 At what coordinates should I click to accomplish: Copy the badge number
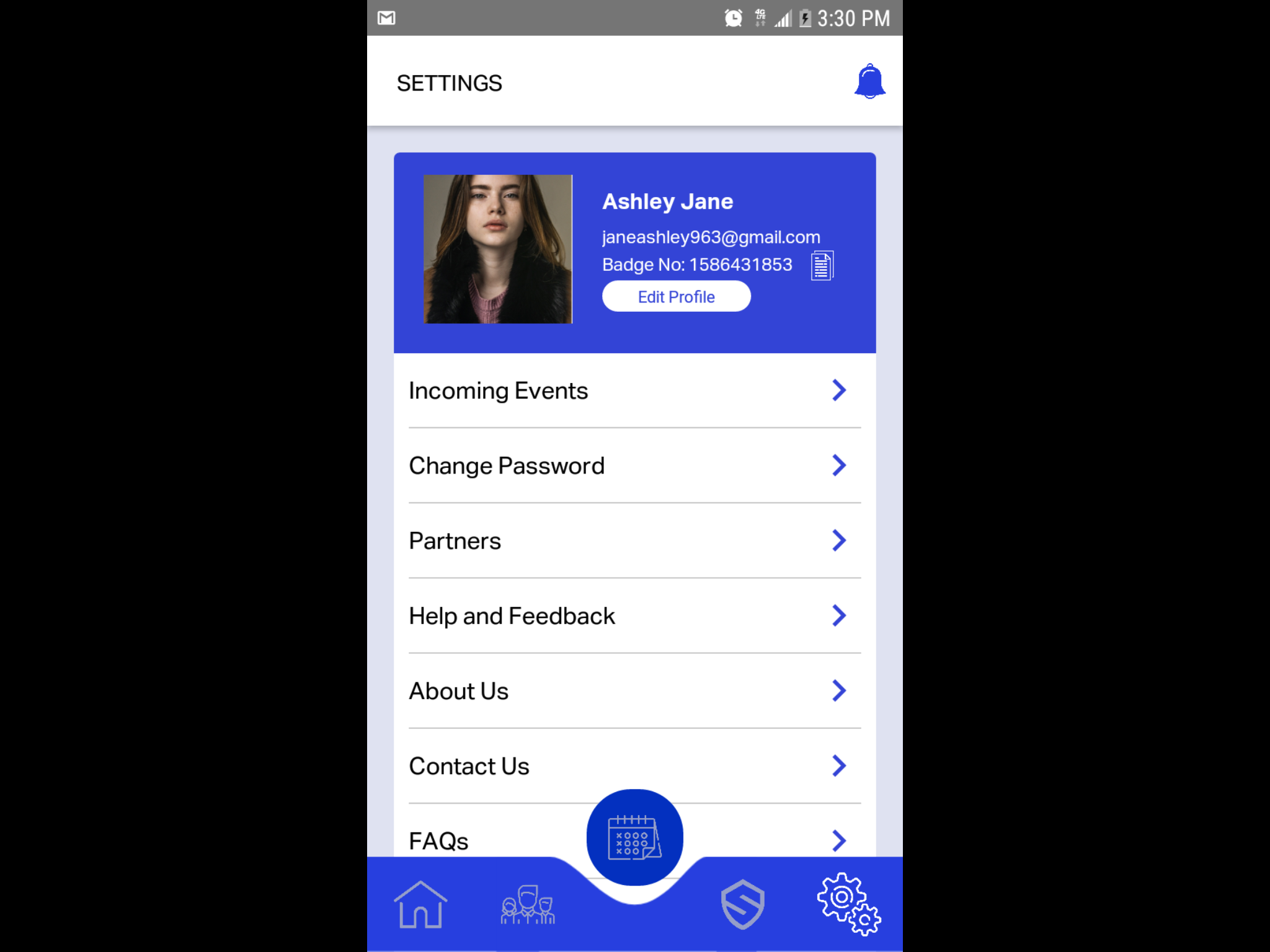[x=822, y=266]
